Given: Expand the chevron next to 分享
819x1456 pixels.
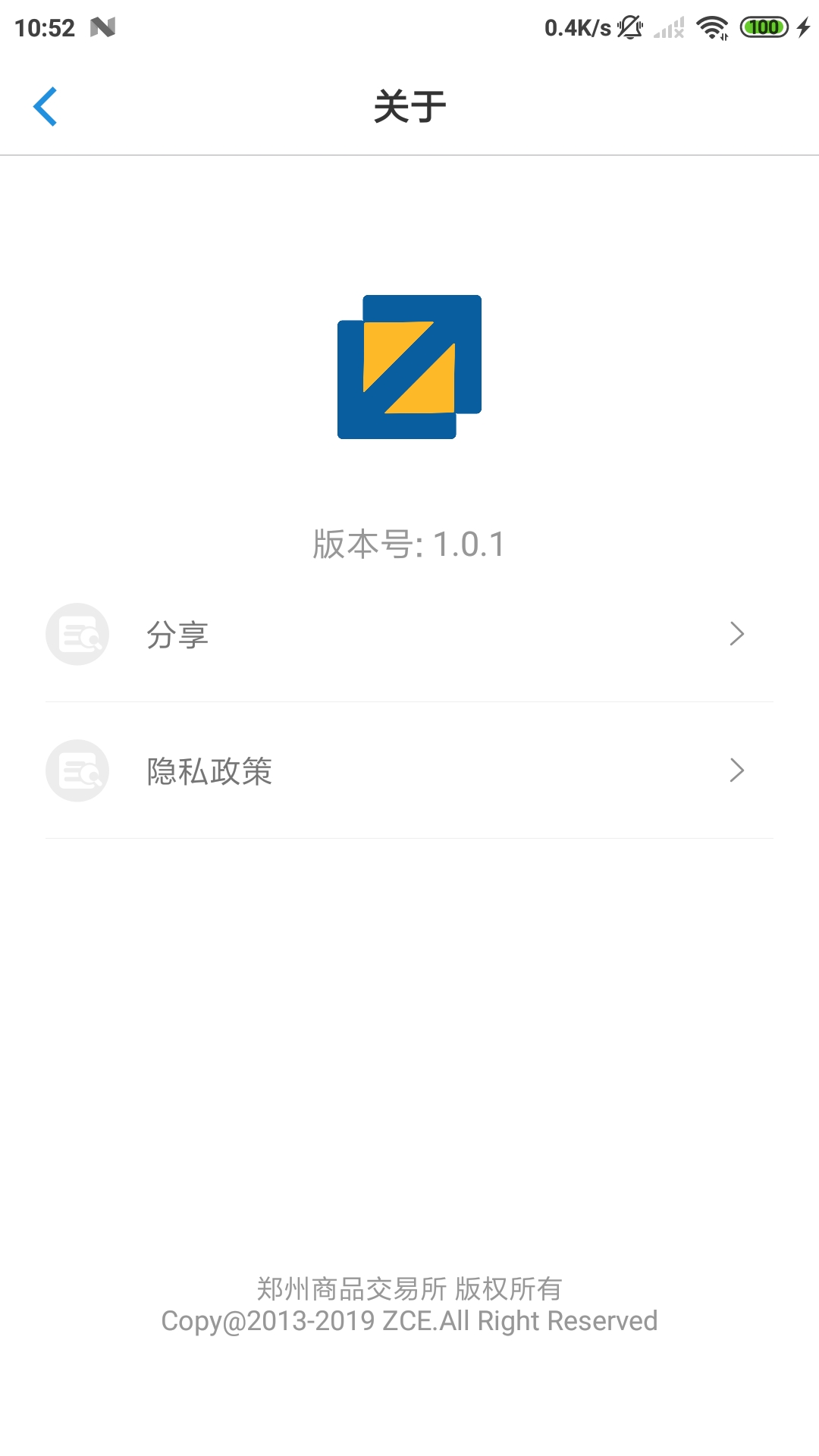Looking at the screenshot, I should (x=736, y=634).
